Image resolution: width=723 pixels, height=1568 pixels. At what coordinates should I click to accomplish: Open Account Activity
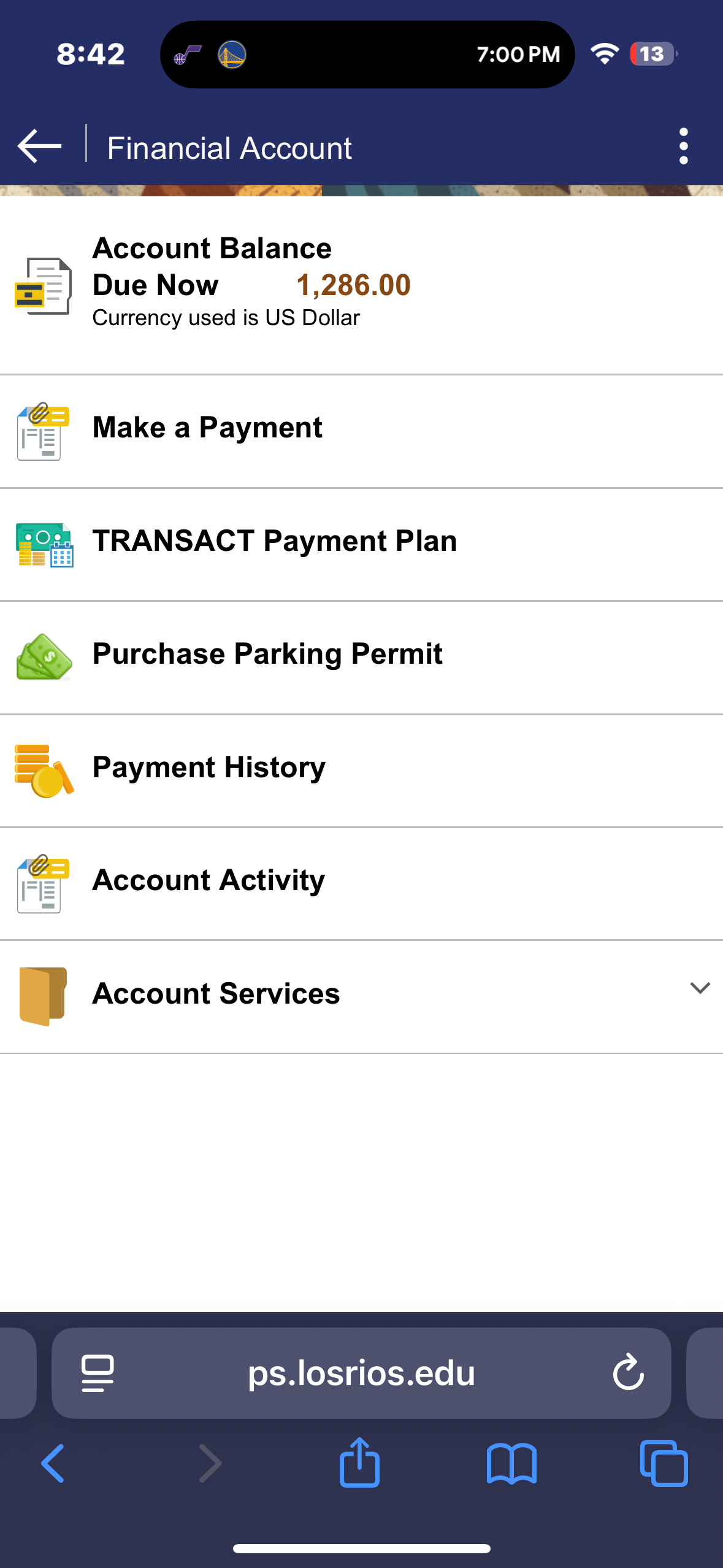tap(208, 881)
